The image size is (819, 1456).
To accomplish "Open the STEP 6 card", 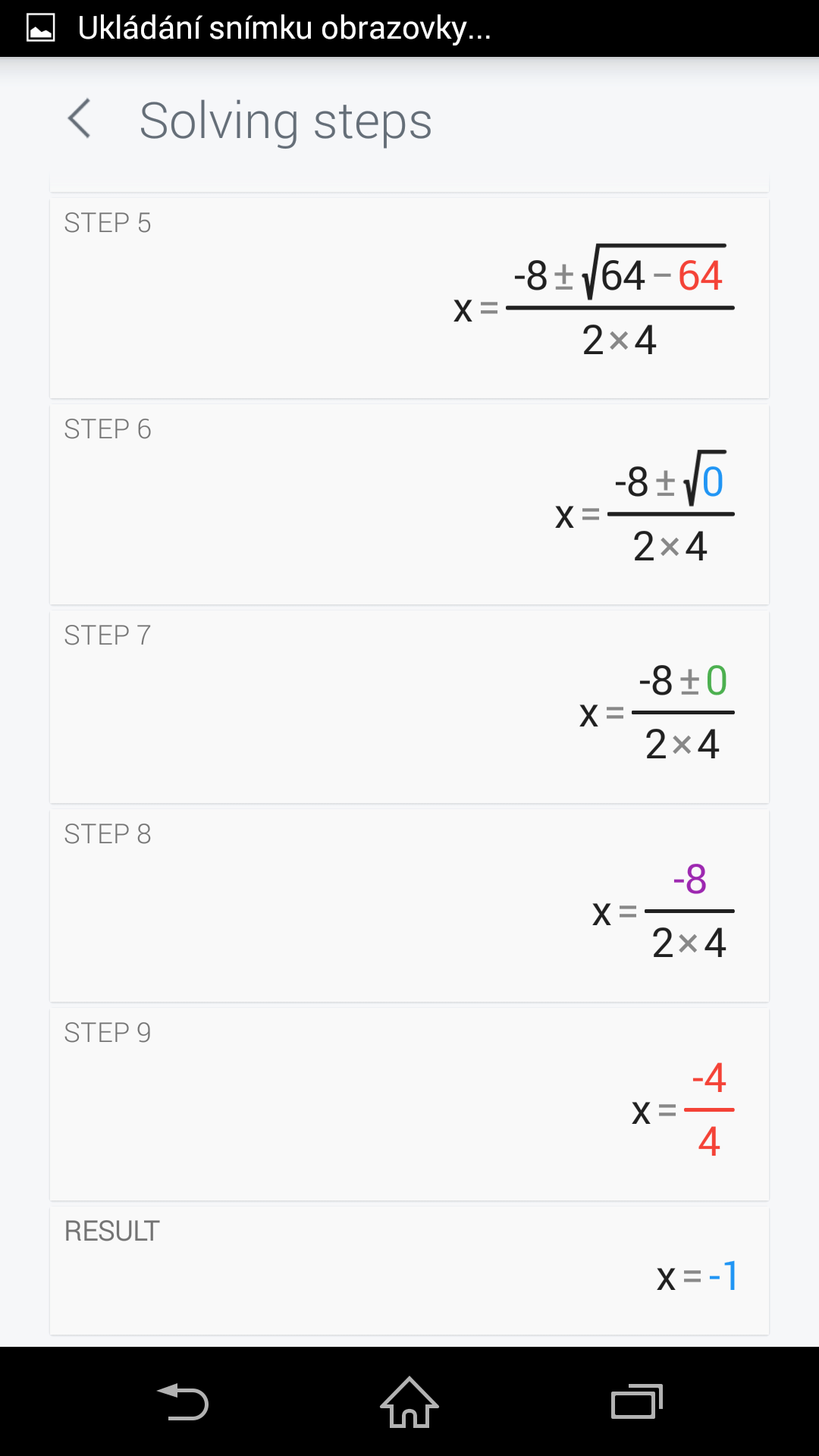I will click(409, 504).
